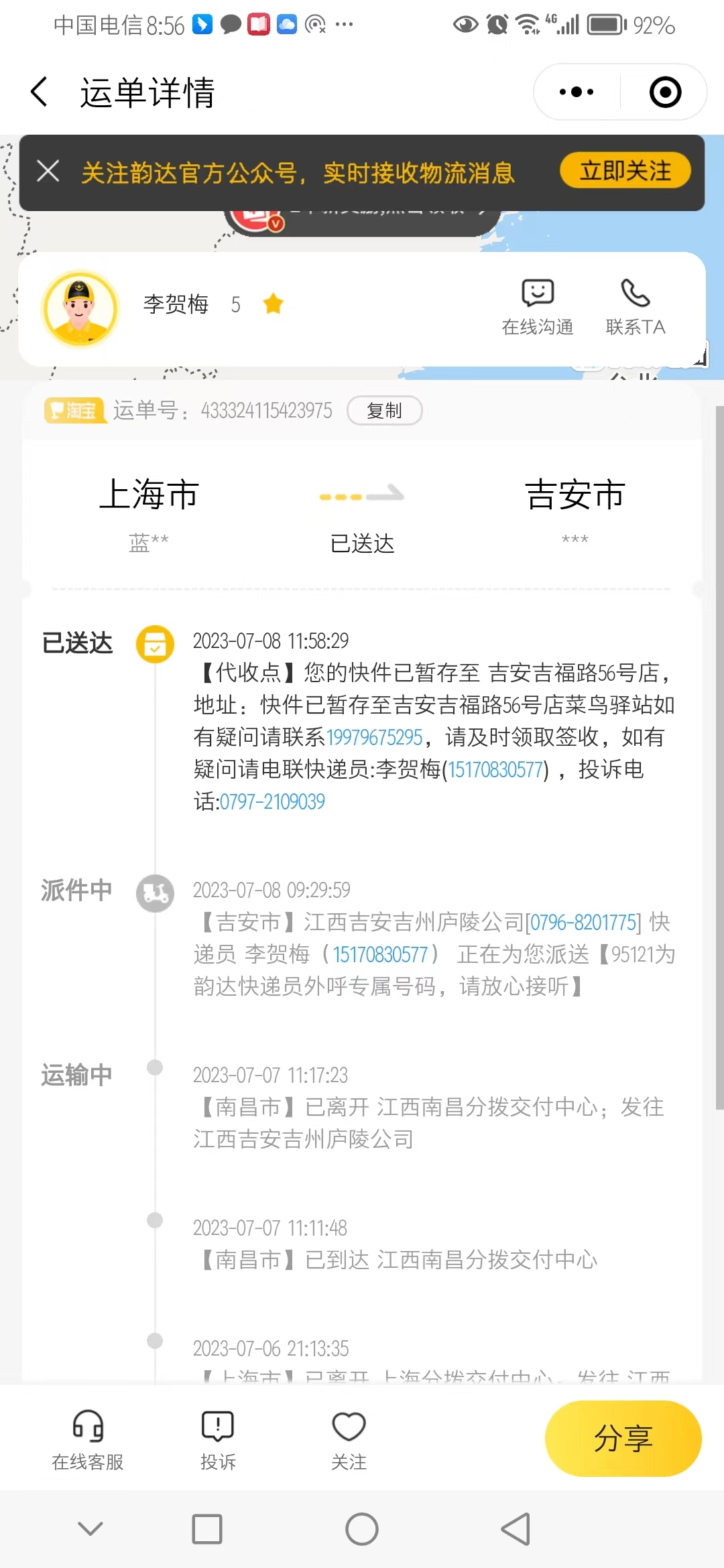Tap 立即关注 to follow the official account
This screenshot has width=724, height=1568.
coord(625,171)
